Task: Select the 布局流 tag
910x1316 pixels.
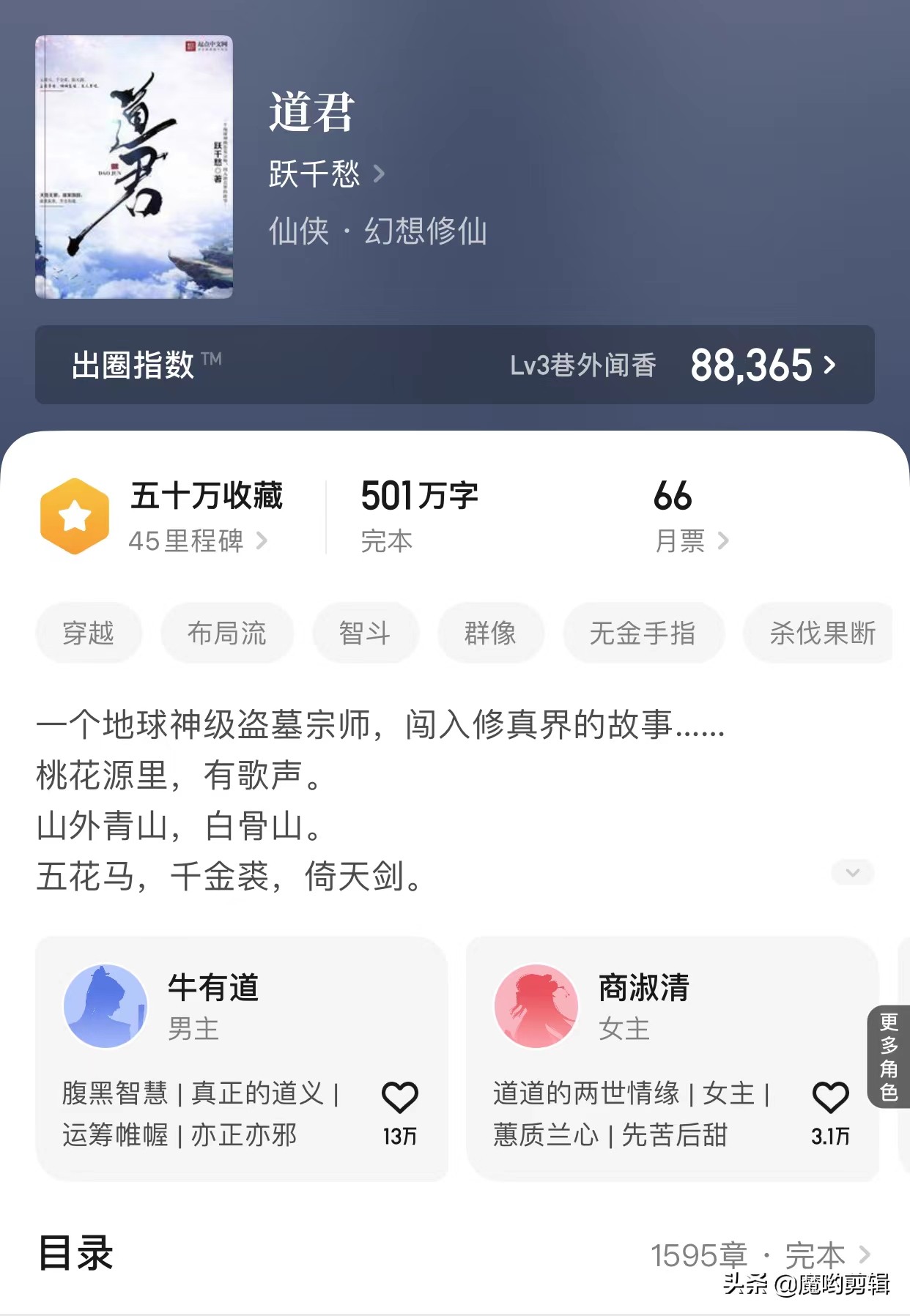Action: (x=227, y=633)
